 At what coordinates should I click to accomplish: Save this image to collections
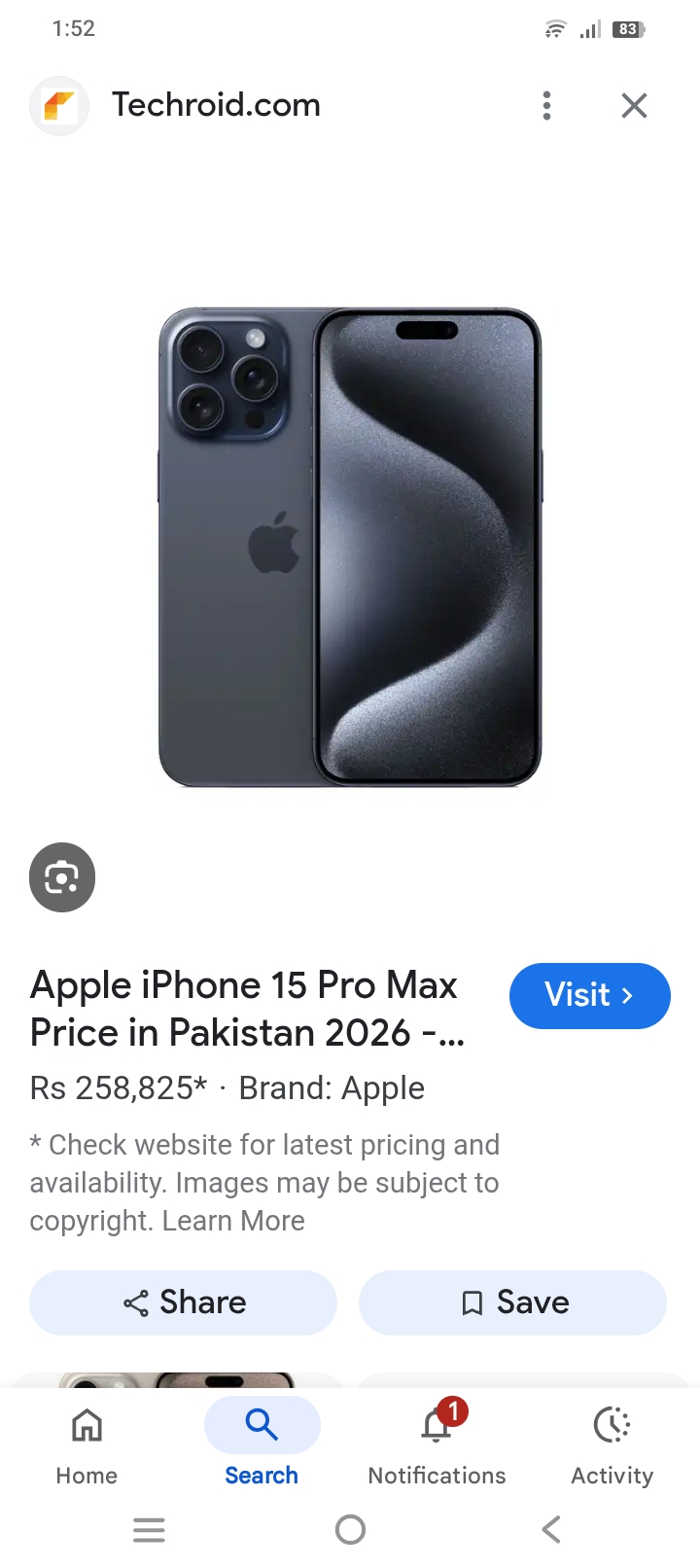tap(512, 1302)
